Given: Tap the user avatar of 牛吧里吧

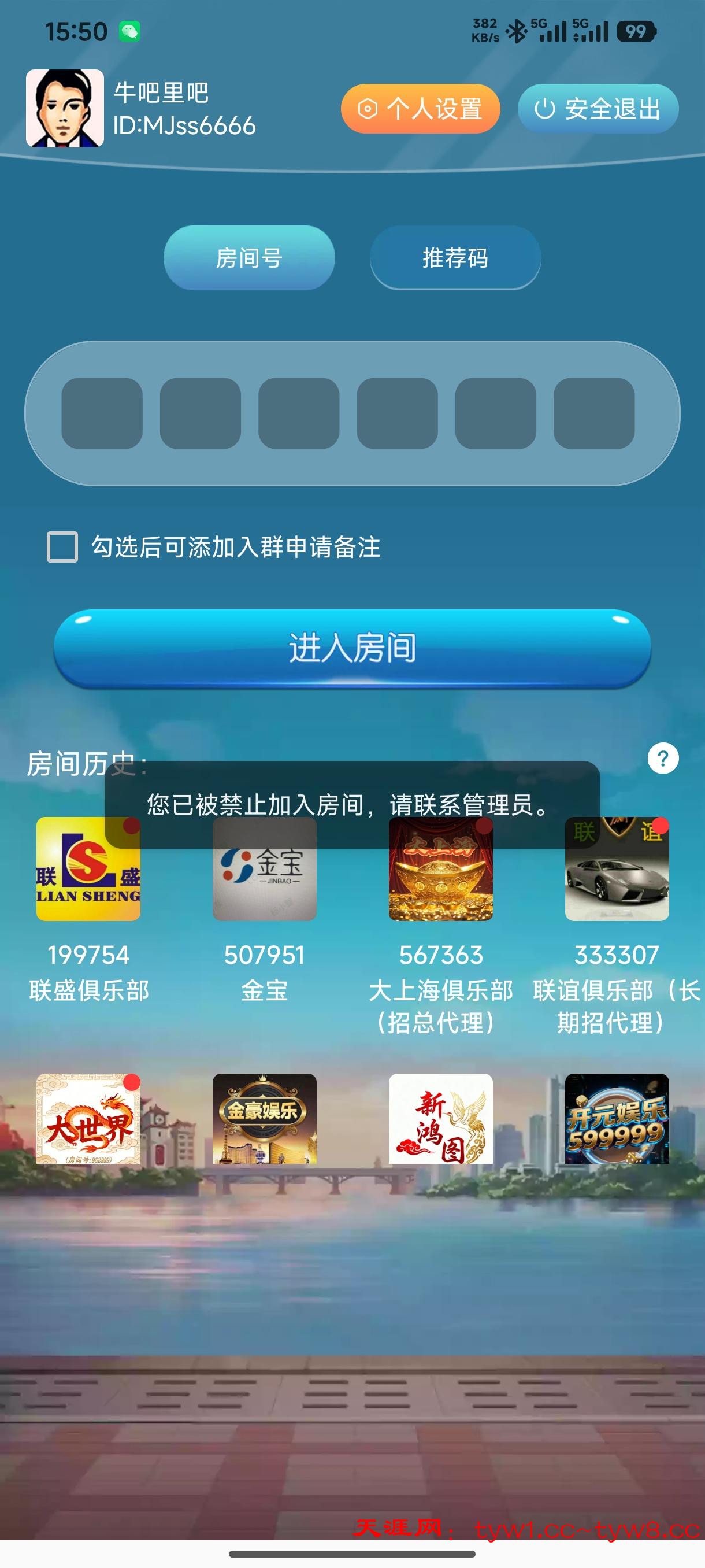Looking at the screenshot, I should click(x=64, y=108).
